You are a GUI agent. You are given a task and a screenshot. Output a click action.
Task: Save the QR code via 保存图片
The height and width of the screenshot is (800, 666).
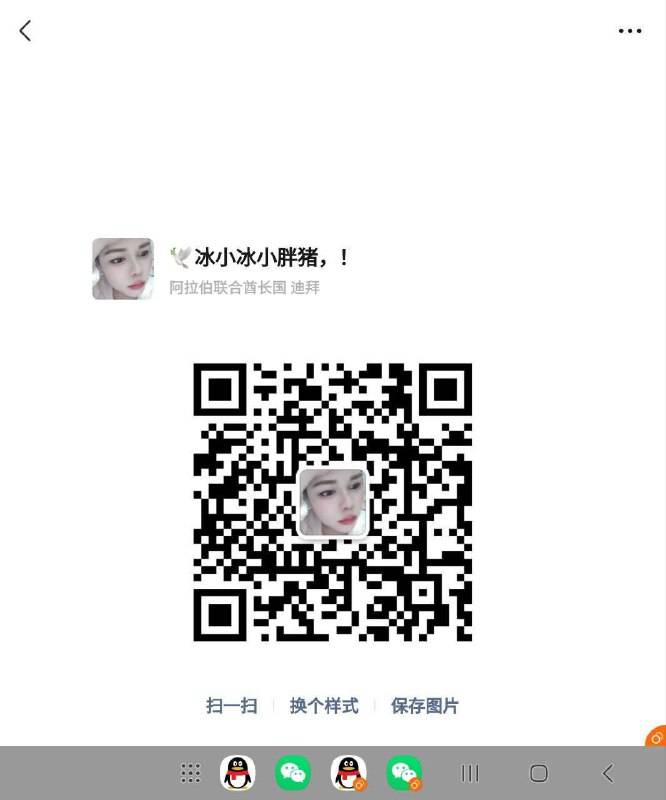pos(424,706)
